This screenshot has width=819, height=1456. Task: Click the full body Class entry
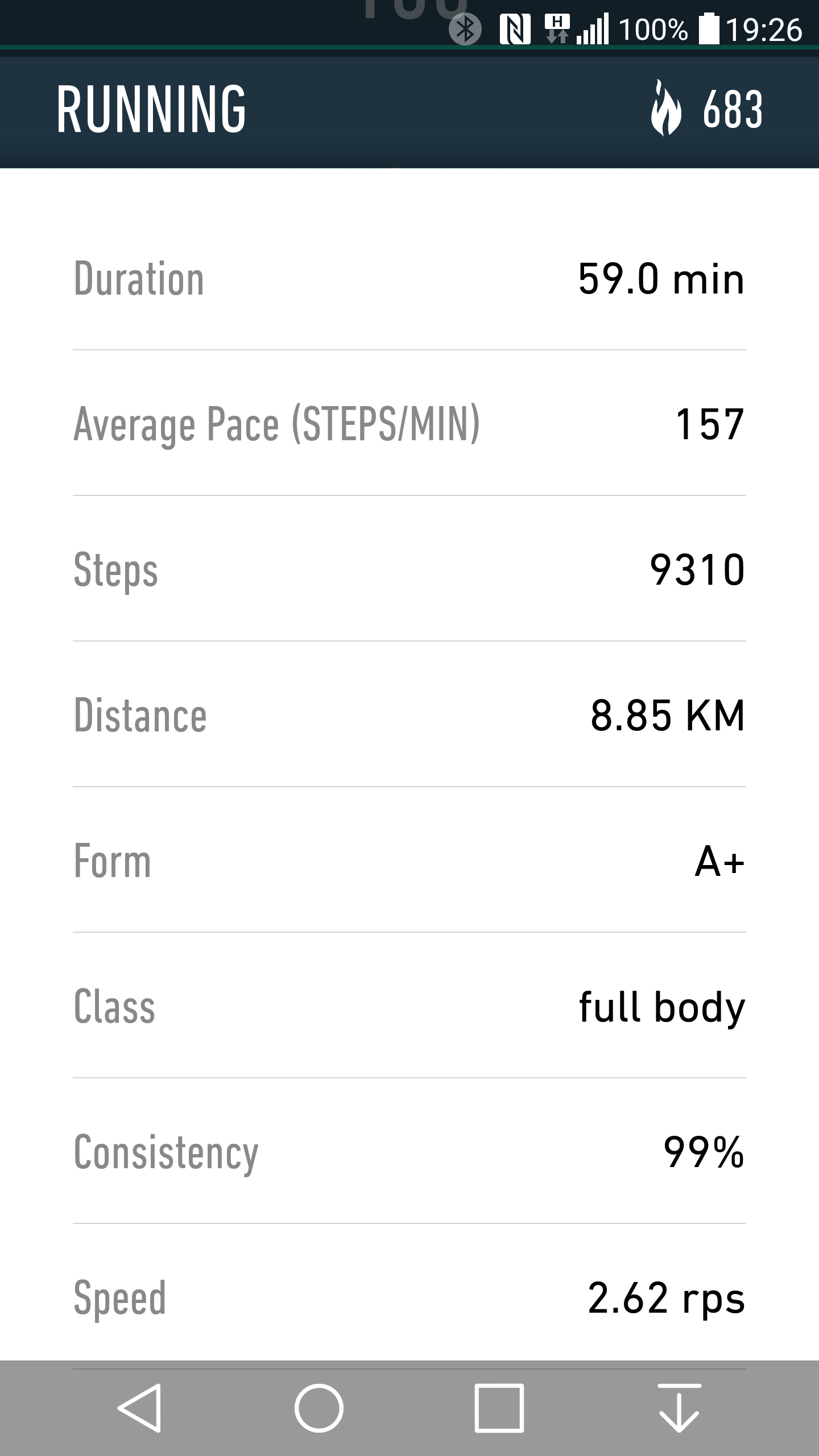tap(661, 1010)
